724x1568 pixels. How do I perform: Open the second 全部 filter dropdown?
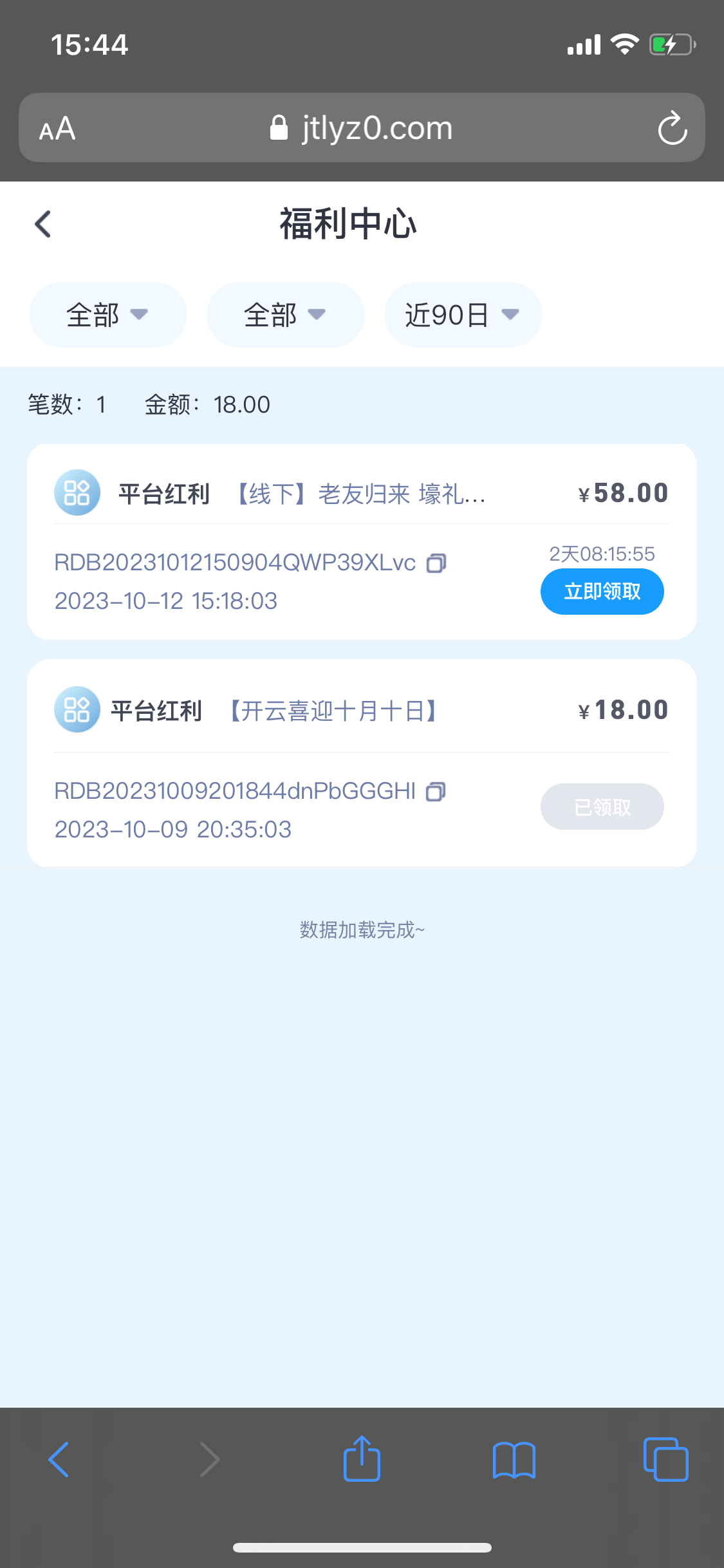tap(284, 315)
